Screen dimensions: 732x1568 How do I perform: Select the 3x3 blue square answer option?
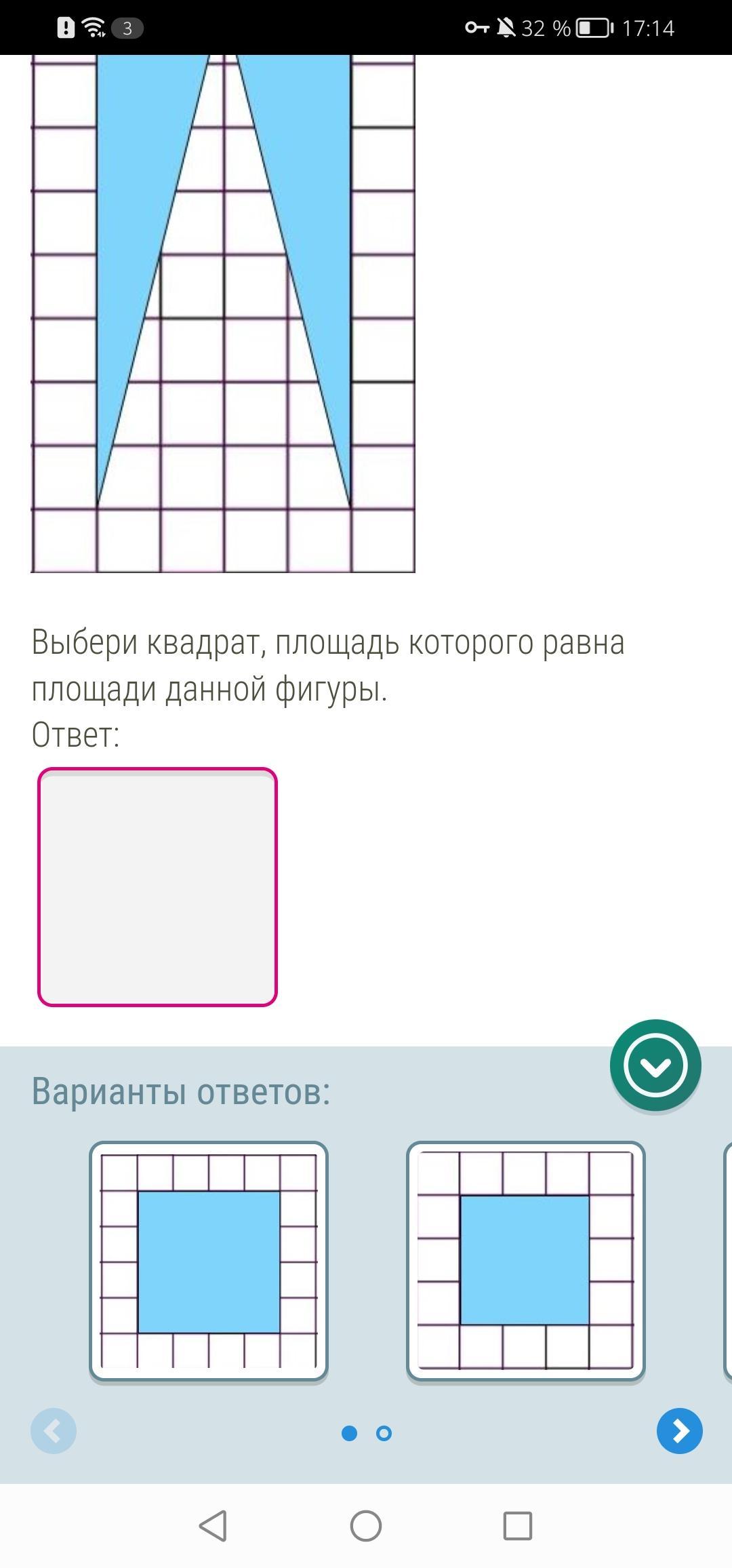[x=525, y=1261]
